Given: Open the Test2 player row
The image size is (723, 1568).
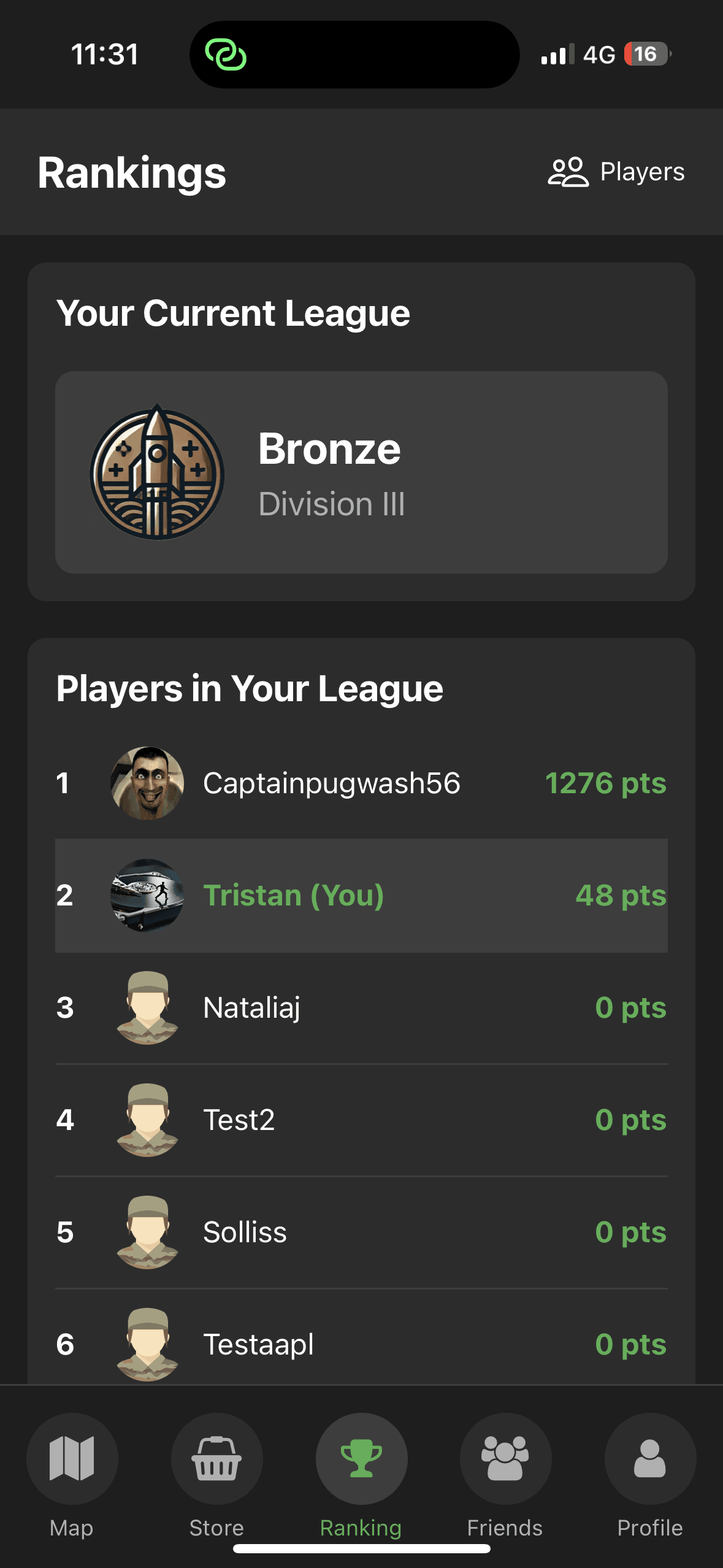Looking at the screenshot, I should (x=361, y=1120).
